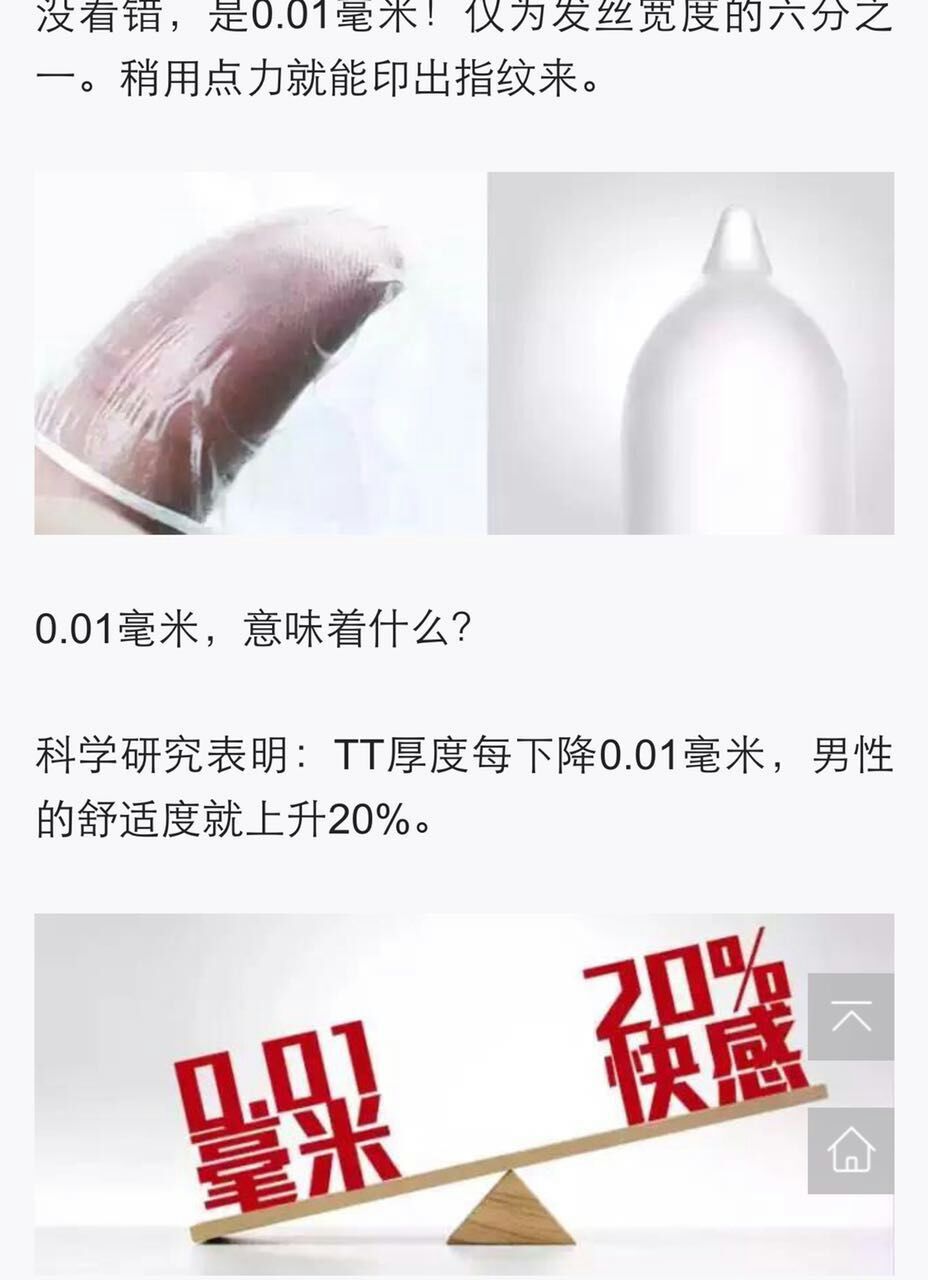Open the white condom tip photo
The width and height of the screenshot is (928, 1280).
coord(690,350)
